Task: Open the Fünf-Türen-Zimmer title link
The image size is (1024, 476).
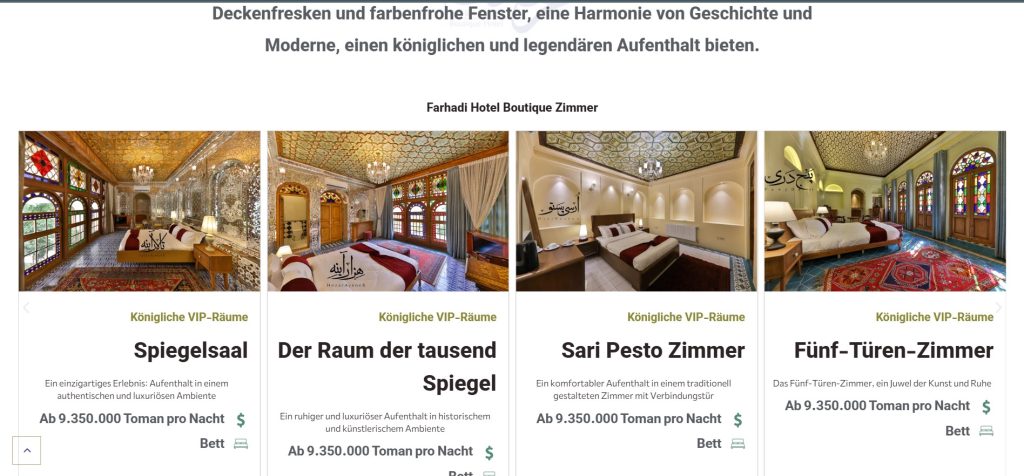Action: pos(893,351)
